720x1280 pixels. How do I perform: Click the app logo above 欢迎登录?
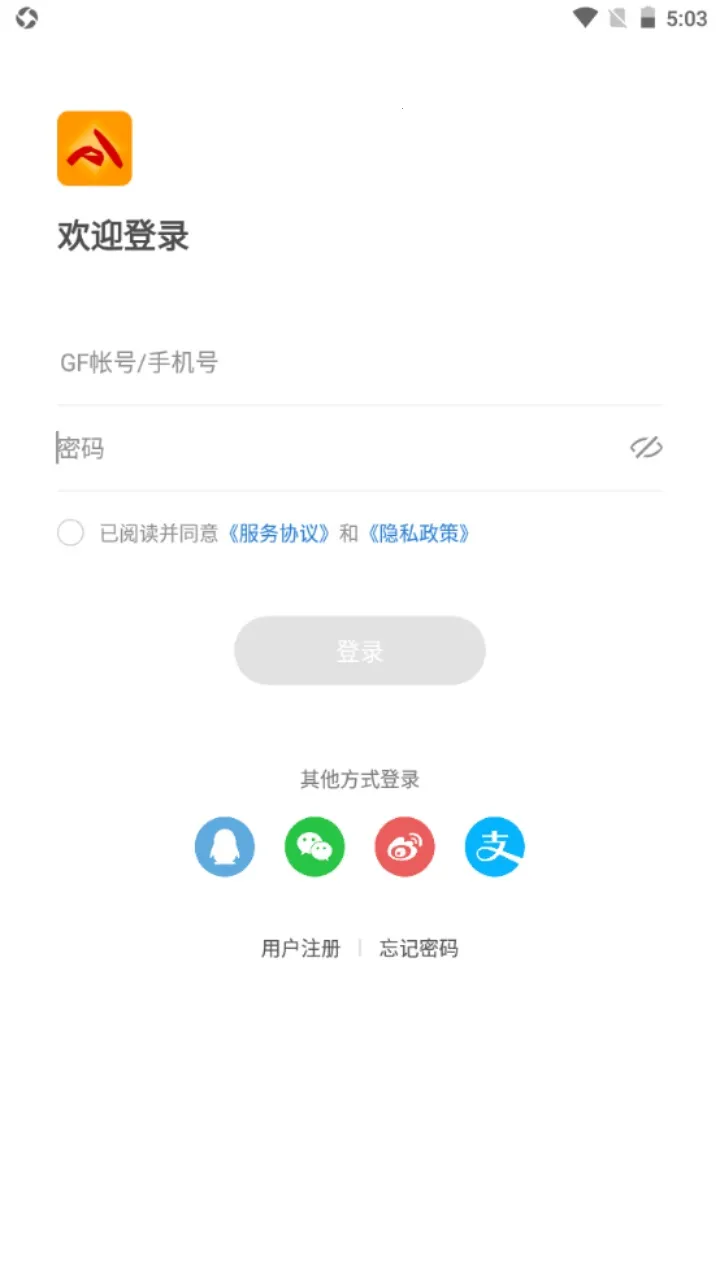coord(94,148)
